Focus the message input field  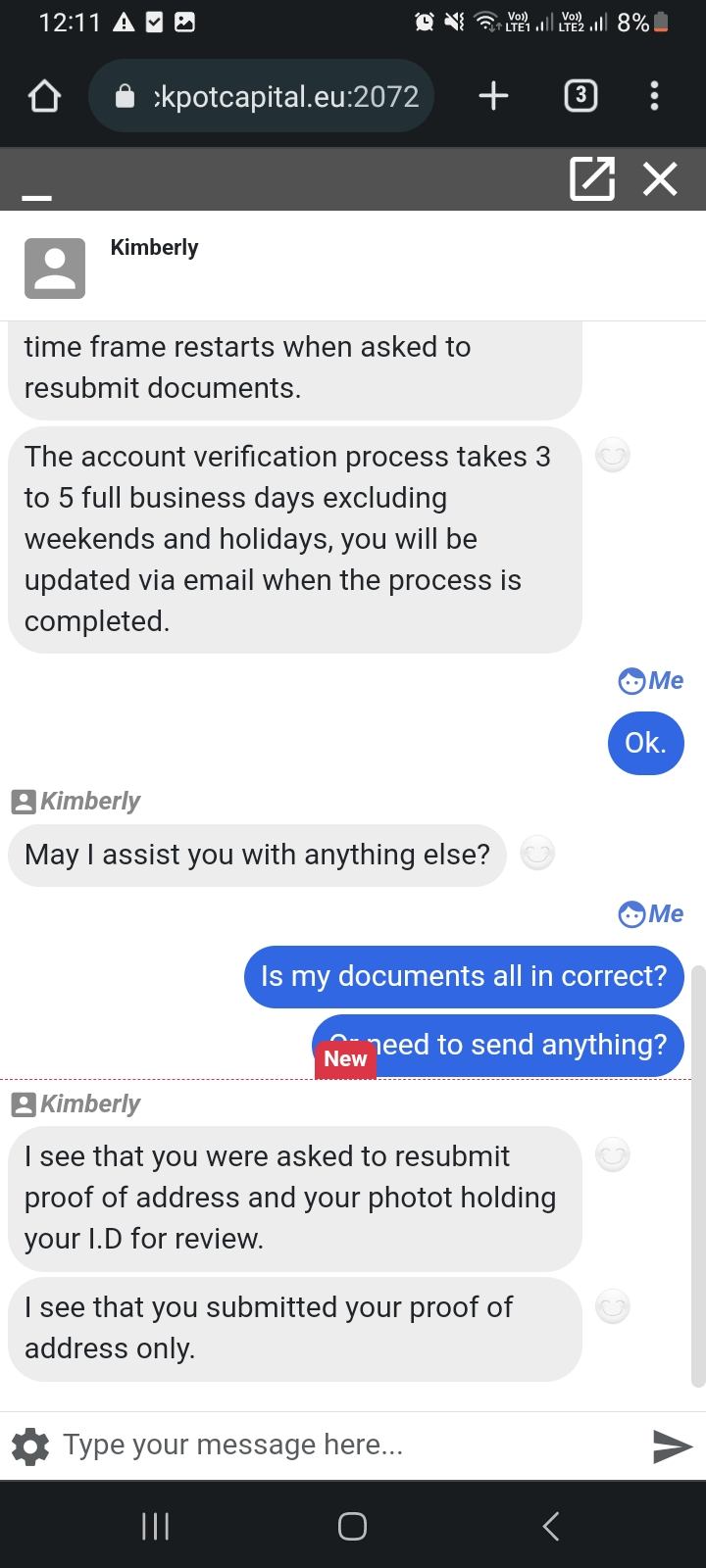tap(343, 1445)
